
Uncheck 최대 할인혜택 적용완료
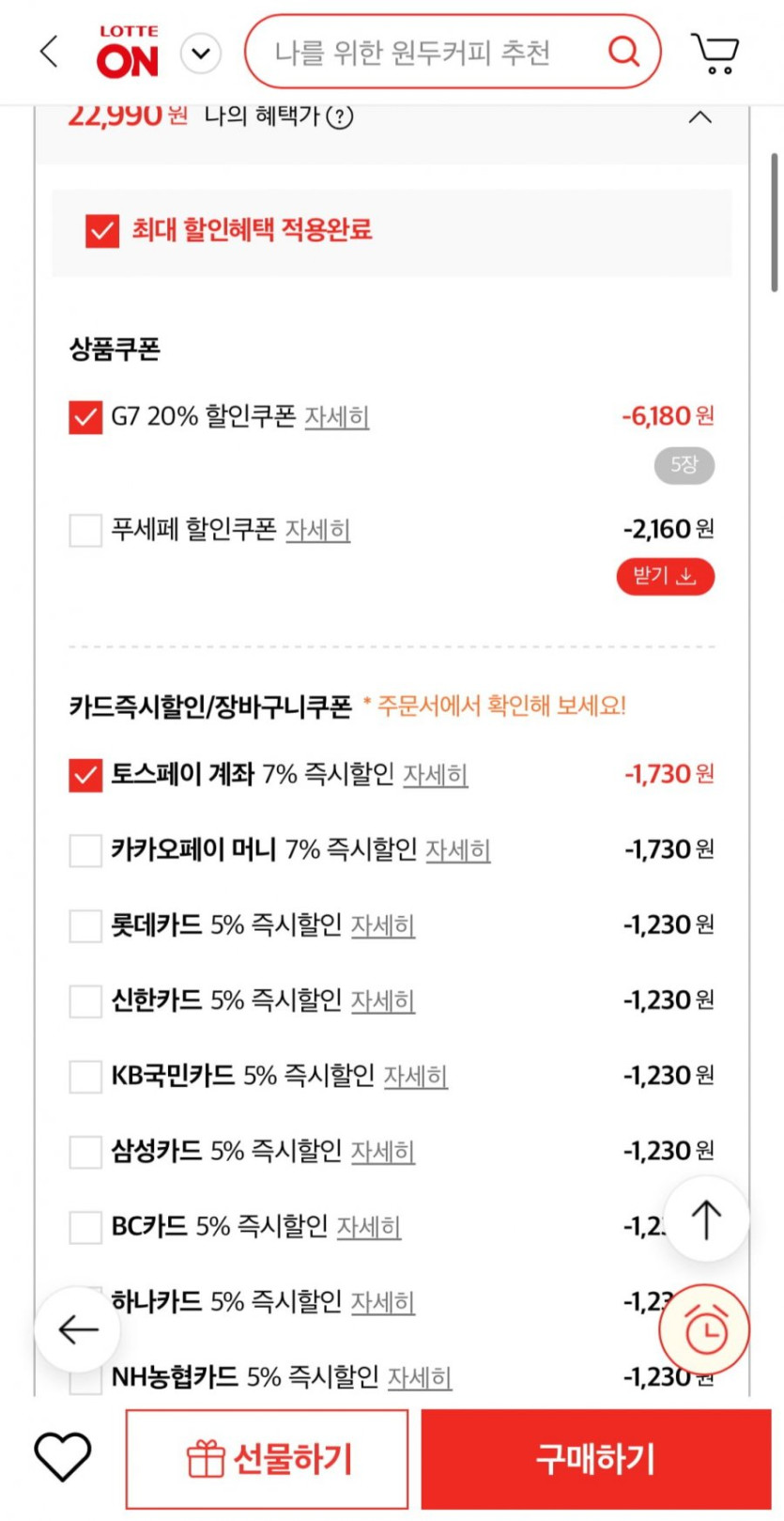[102, 230]
